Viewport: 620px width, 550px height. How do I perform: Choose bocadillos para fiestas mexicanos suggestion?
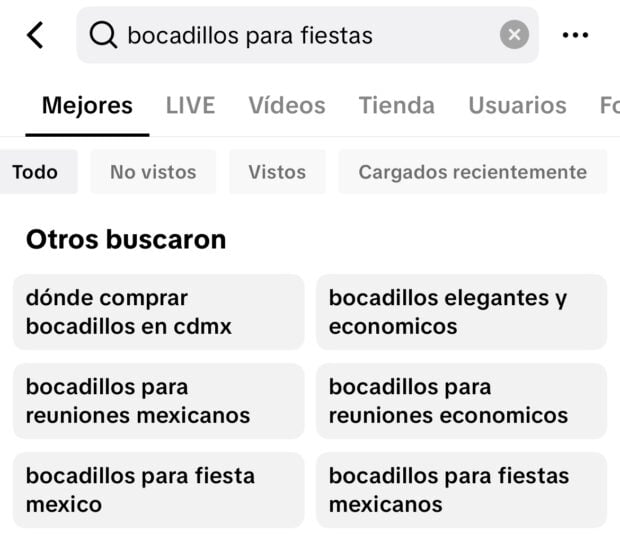[461, 490]
